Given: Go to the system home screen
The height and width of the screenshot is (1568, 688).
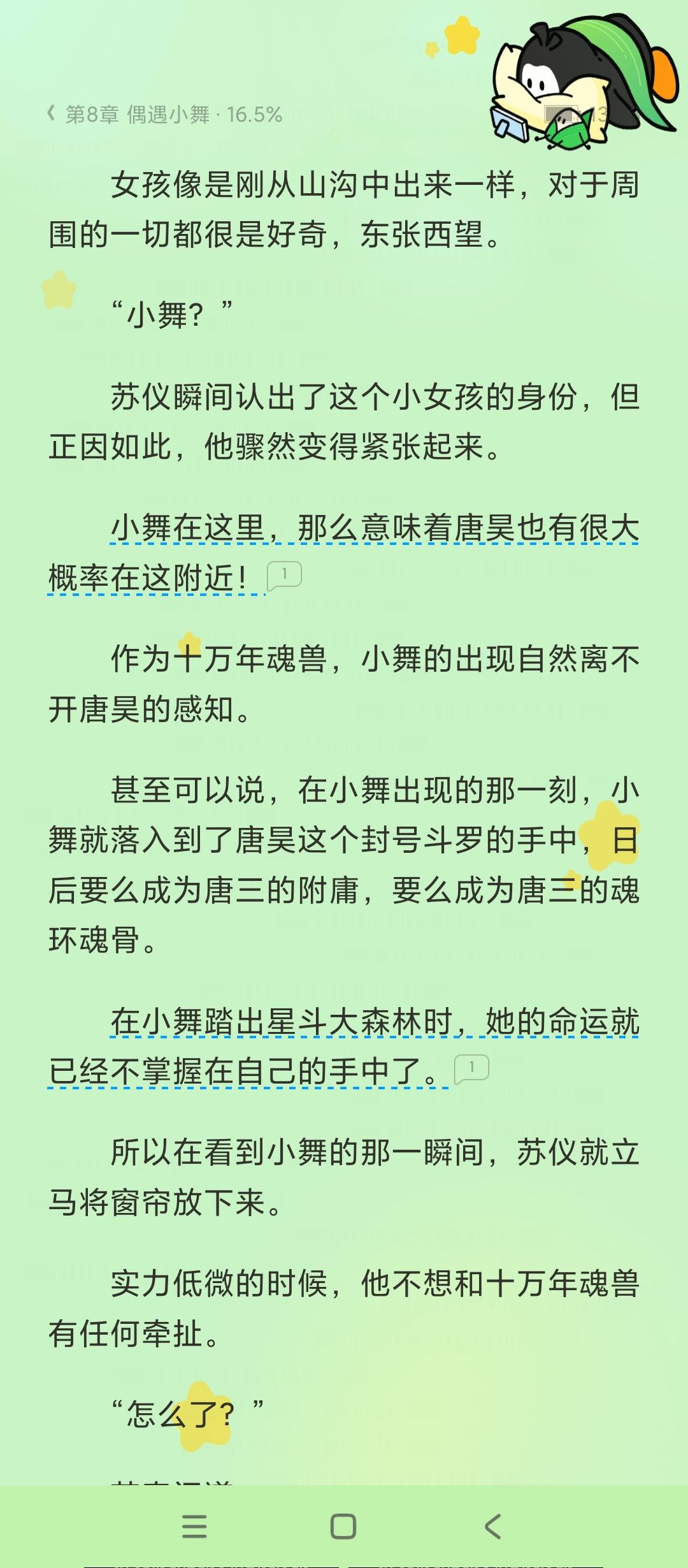Looking at the screenshot, I should click(x=343, y=1527).
